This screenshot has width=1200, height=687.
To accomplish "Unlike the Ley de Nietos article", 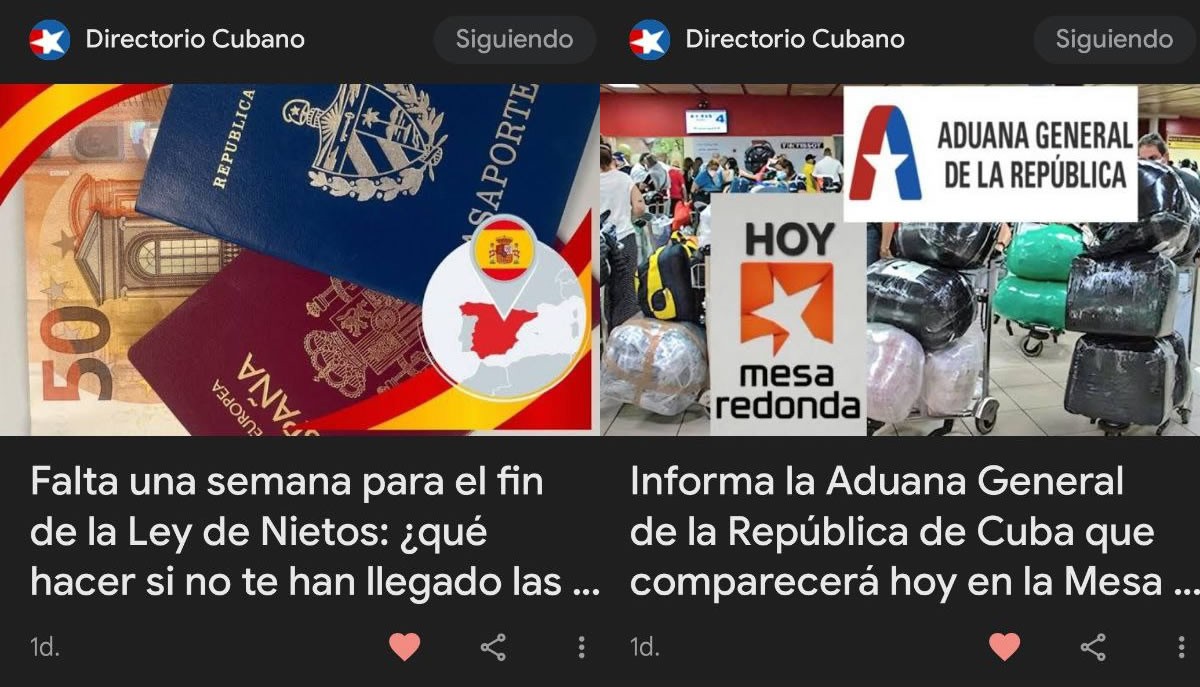I will (x=404, y=647).
